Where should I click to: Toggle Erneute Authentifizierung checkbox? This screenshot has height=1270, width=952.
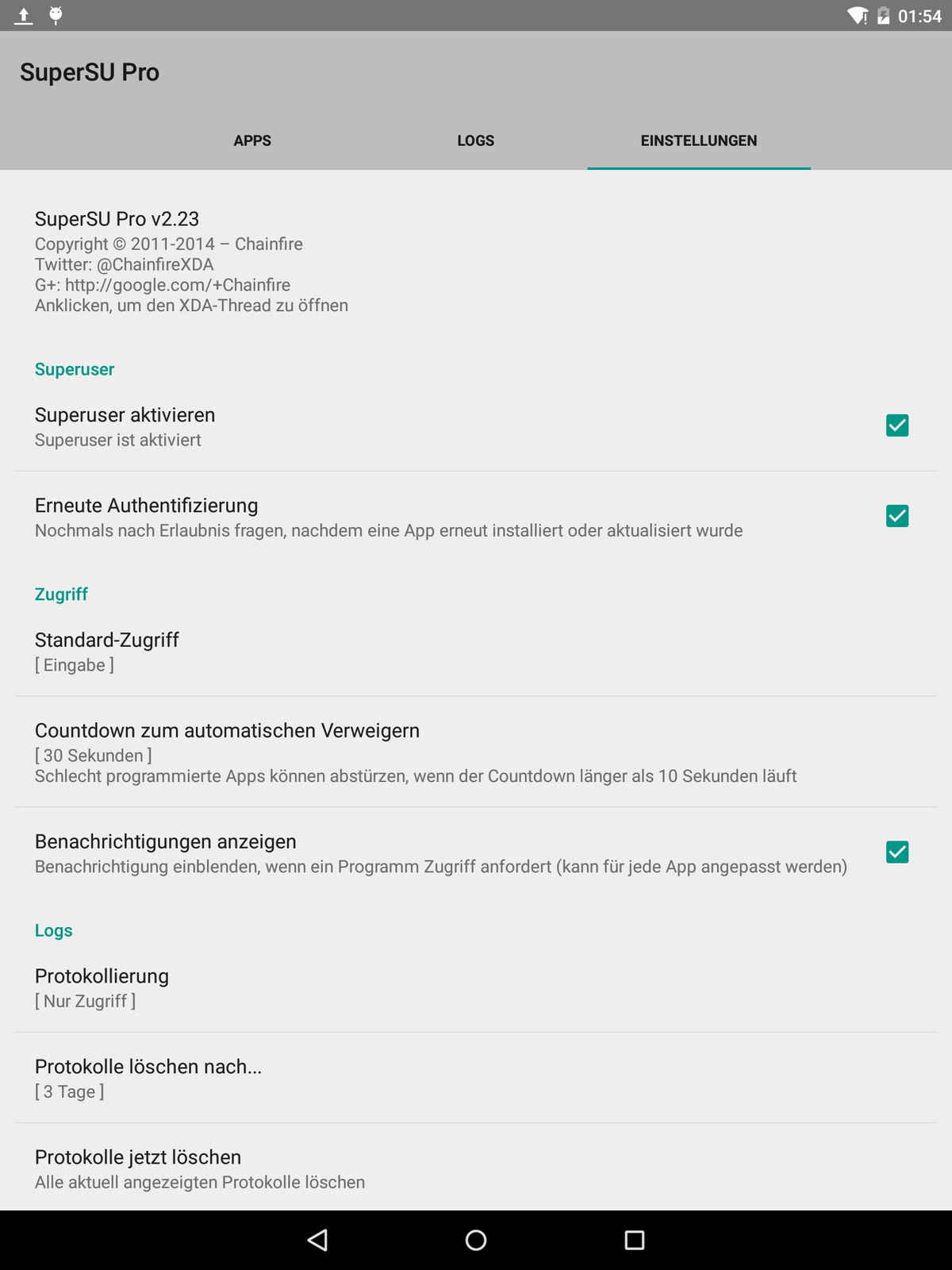click(896, 516)
